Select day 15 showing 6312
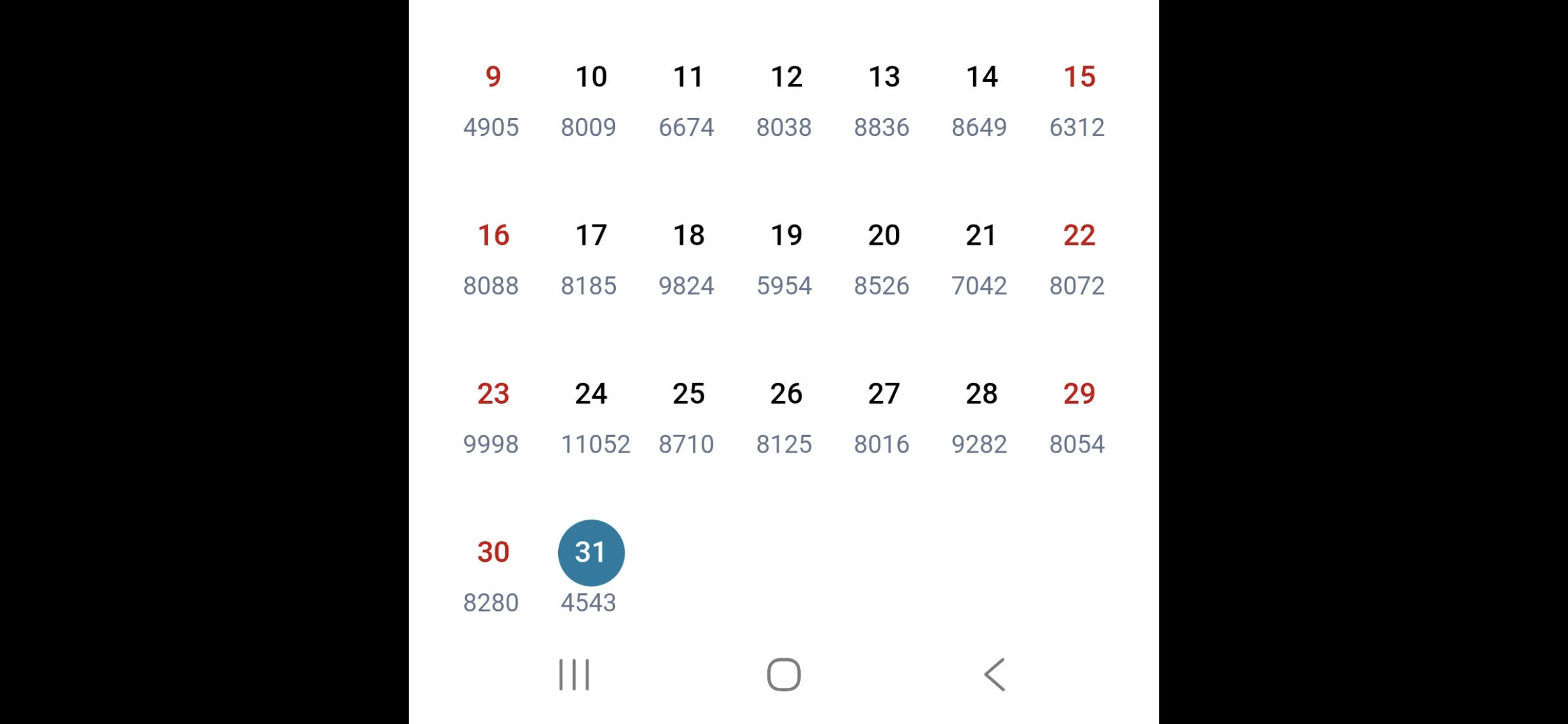 pos(1079,101)
